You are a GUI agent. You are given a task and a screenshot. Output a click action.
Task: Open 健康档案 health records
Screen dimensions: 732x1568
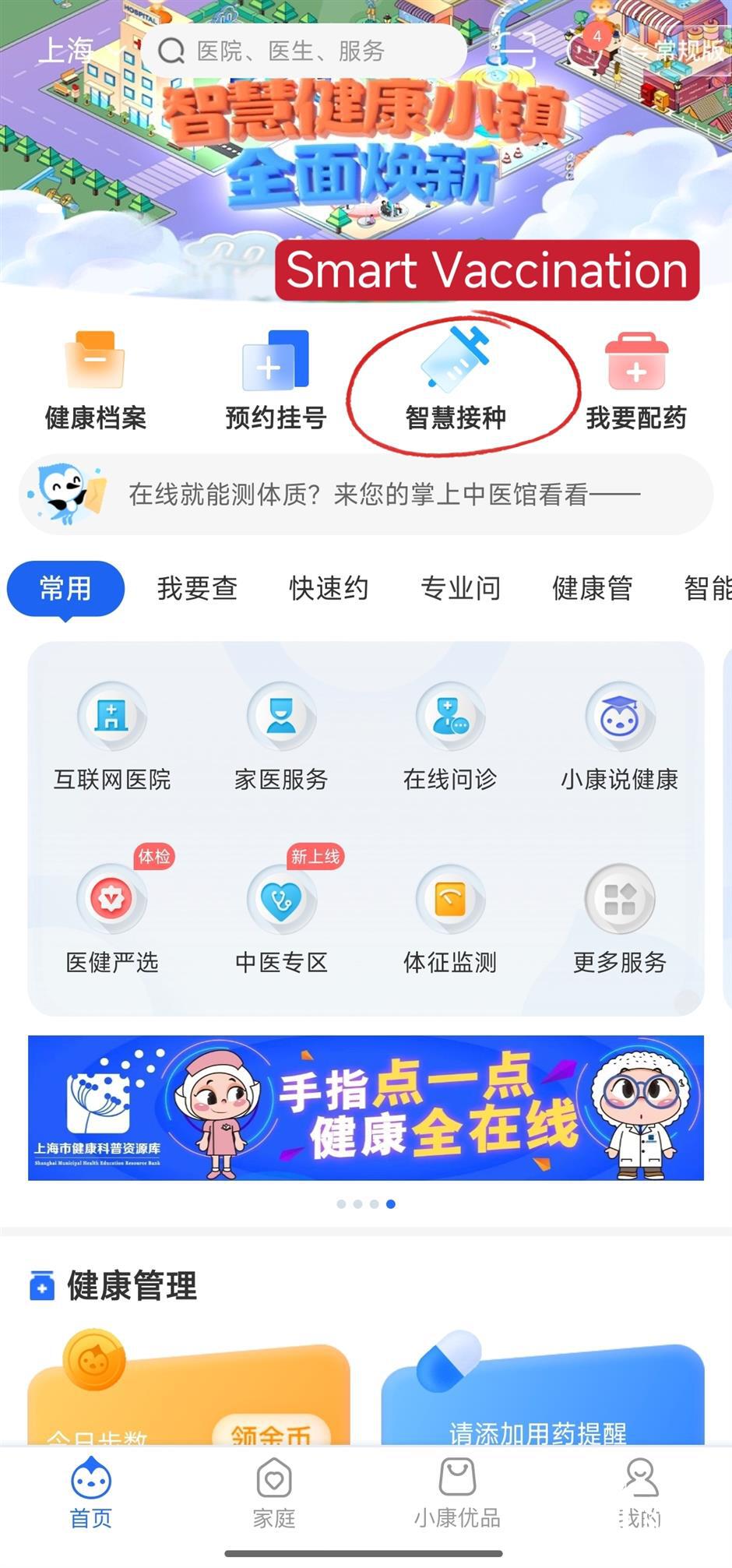[95, 380]
